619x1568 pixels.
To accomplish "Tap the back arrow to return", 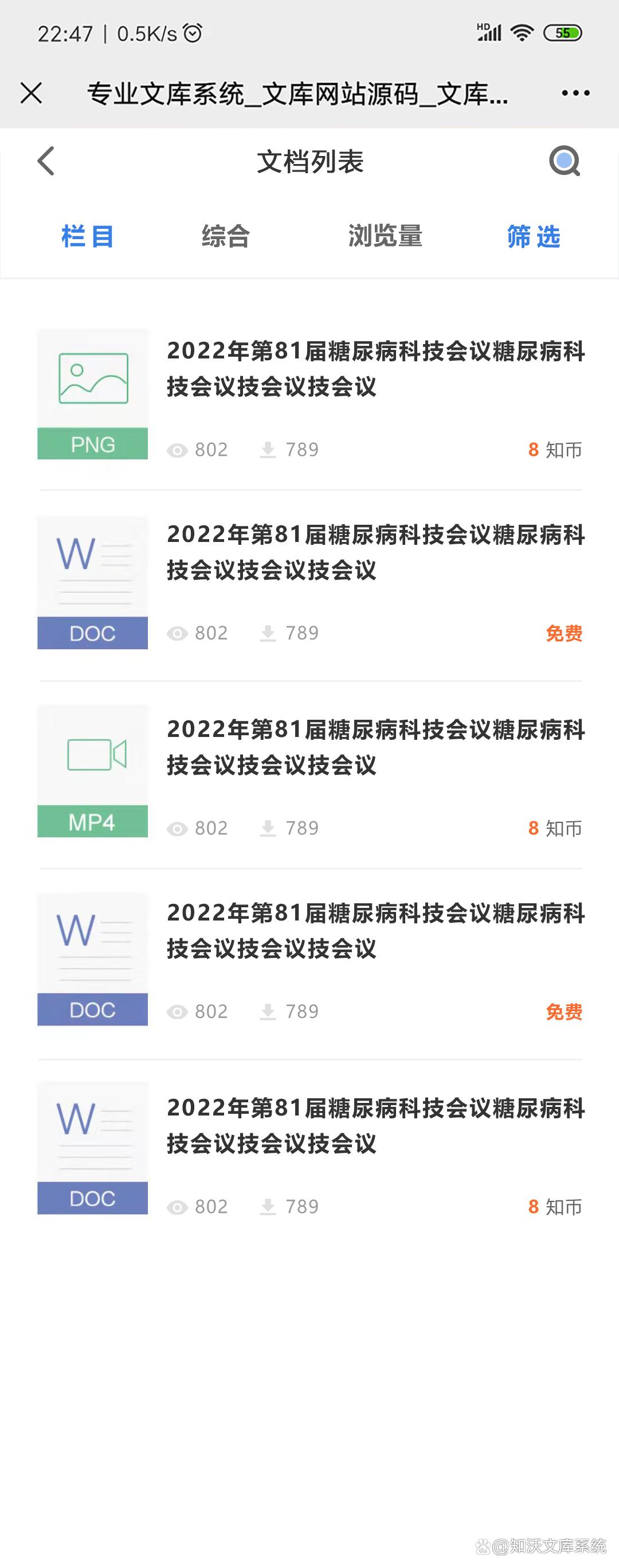I will [45, 161].
